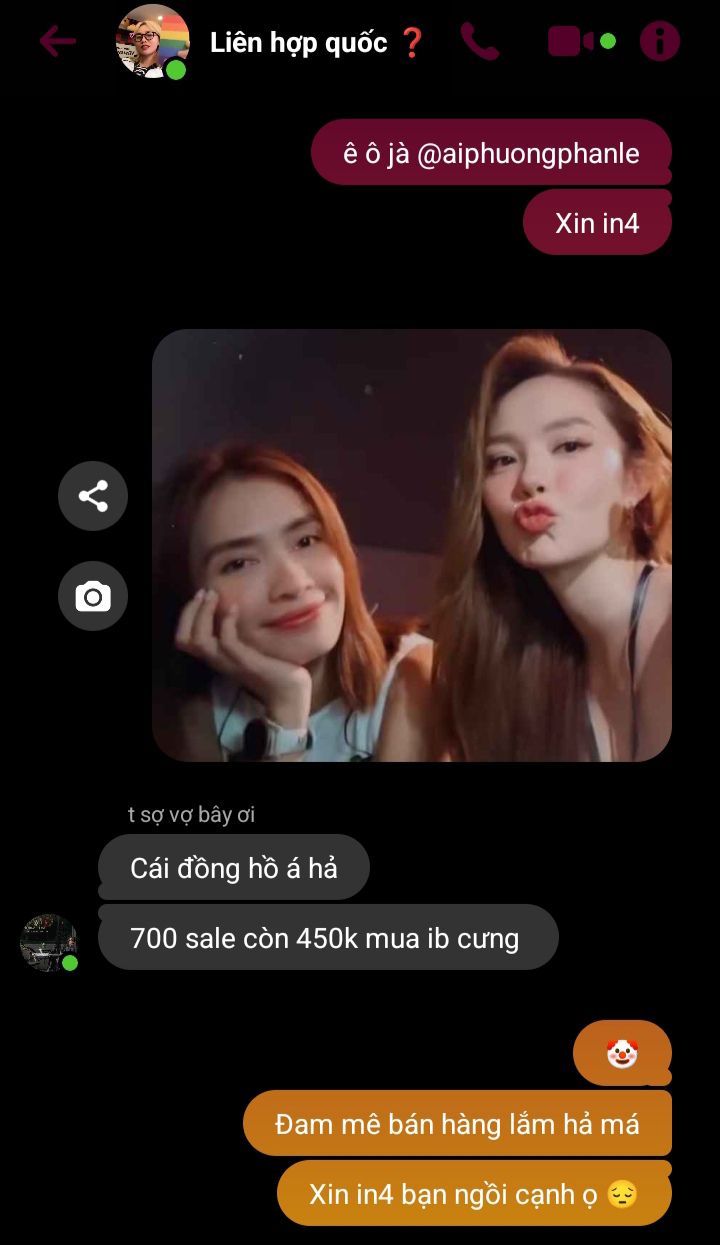
Task: Start a video call in this chat
Action: click(572, 42)
